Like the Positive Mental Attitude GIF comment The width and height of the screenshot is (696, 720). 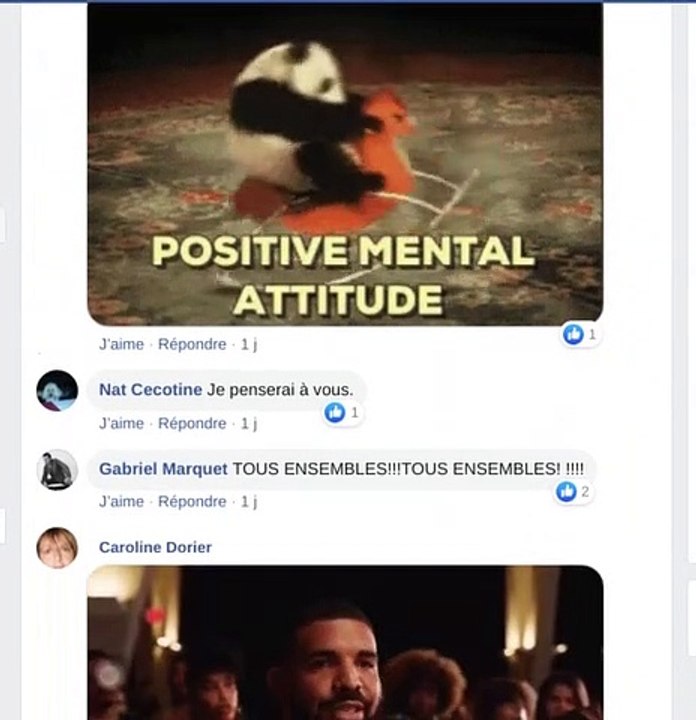(x=121, y=344)
